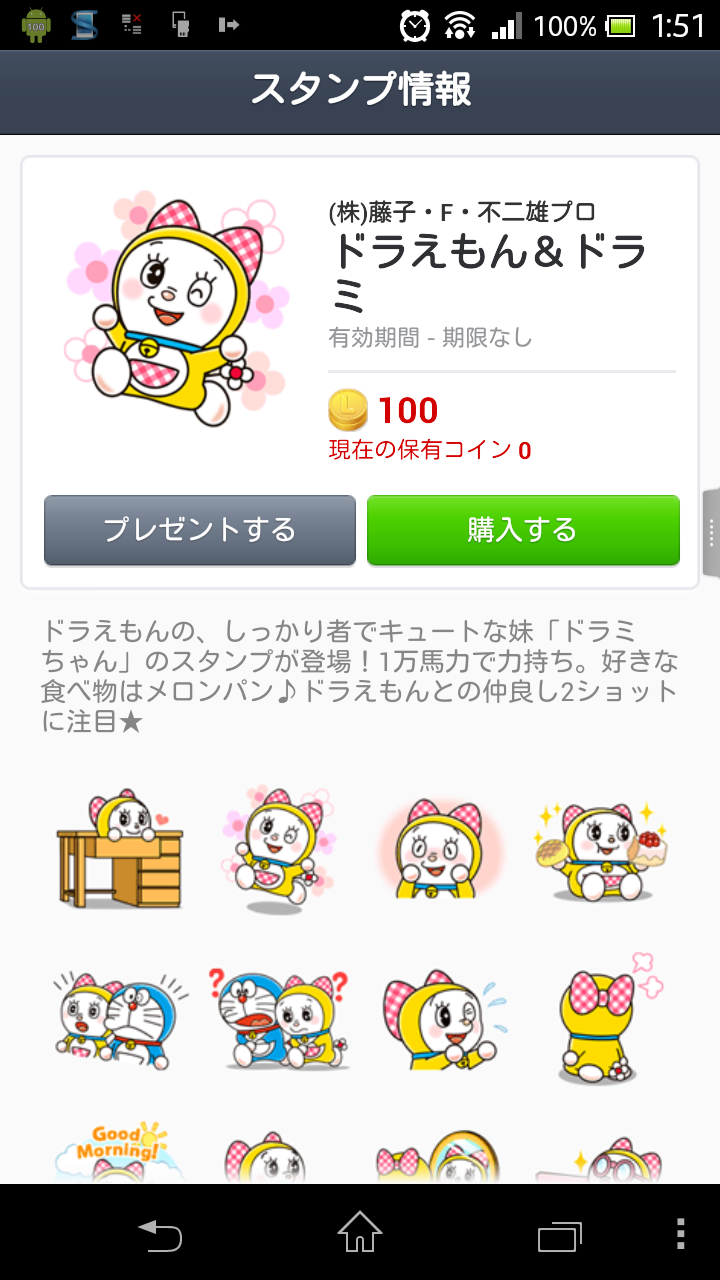720x1280 pixels.
Task: Open the side handle on the screen edge
Action: pyautogui.click(x=711, y=533)
